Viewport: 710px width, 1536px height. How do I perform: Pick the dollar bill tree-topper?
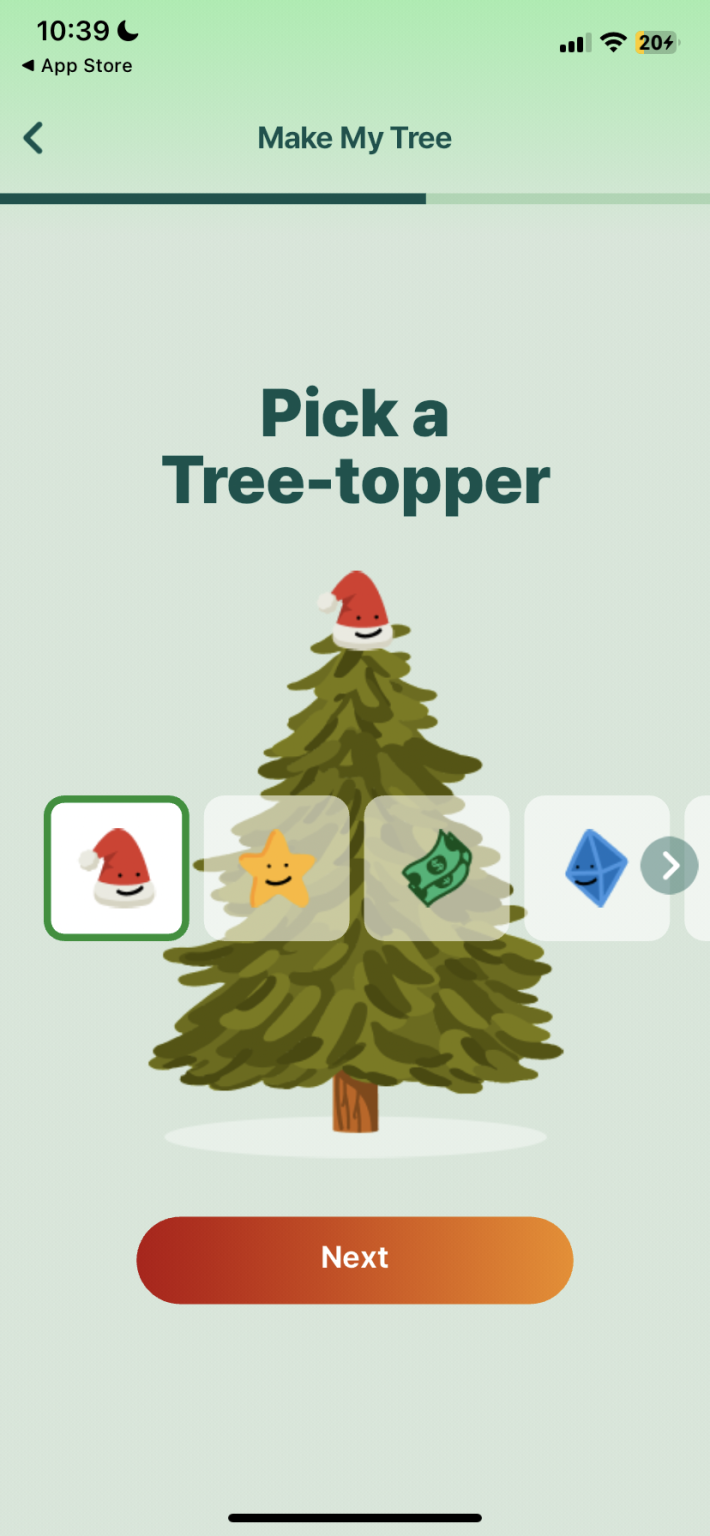[437, 868]
